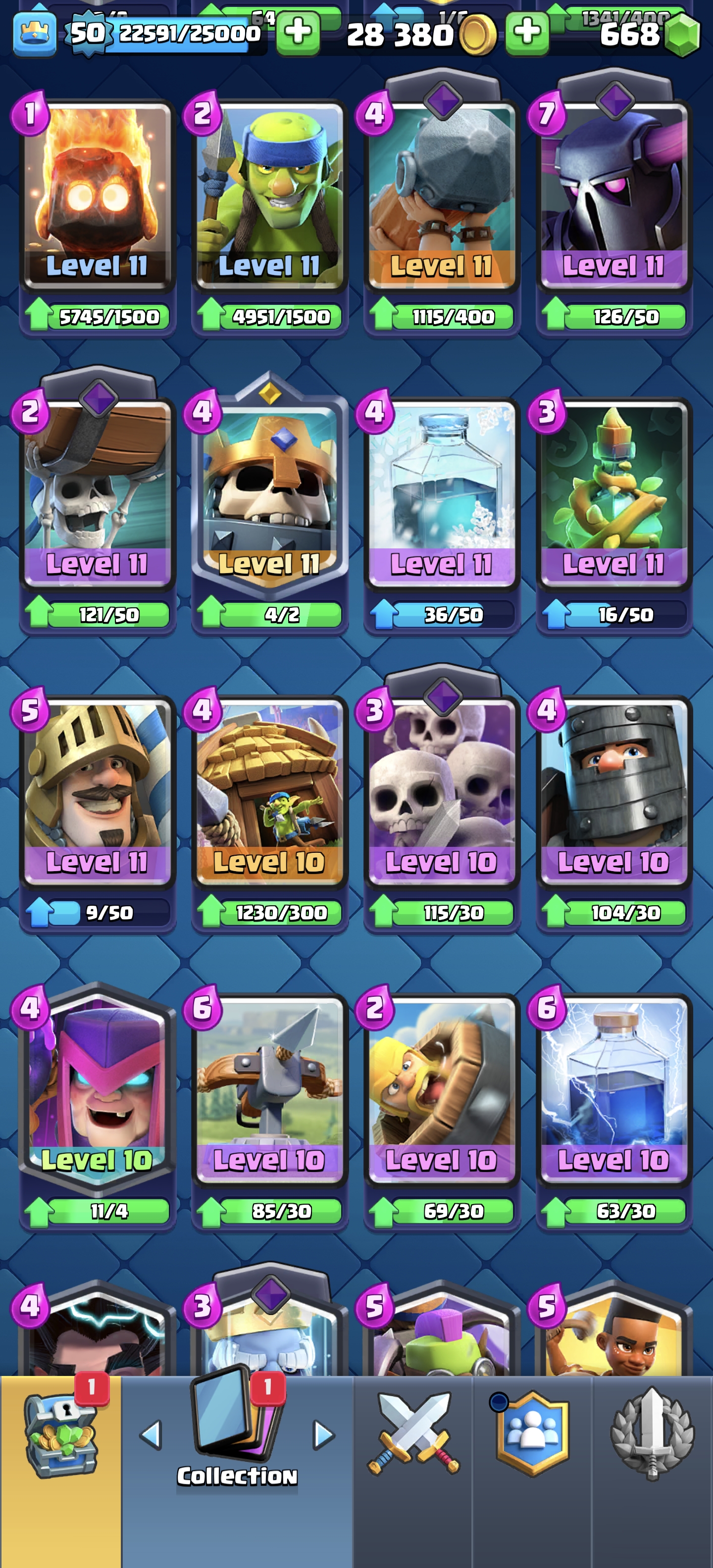This screenshot has height=1568, width=713.
Task: Go to the Events sword laurel tab
Action: click(652, 1433)
